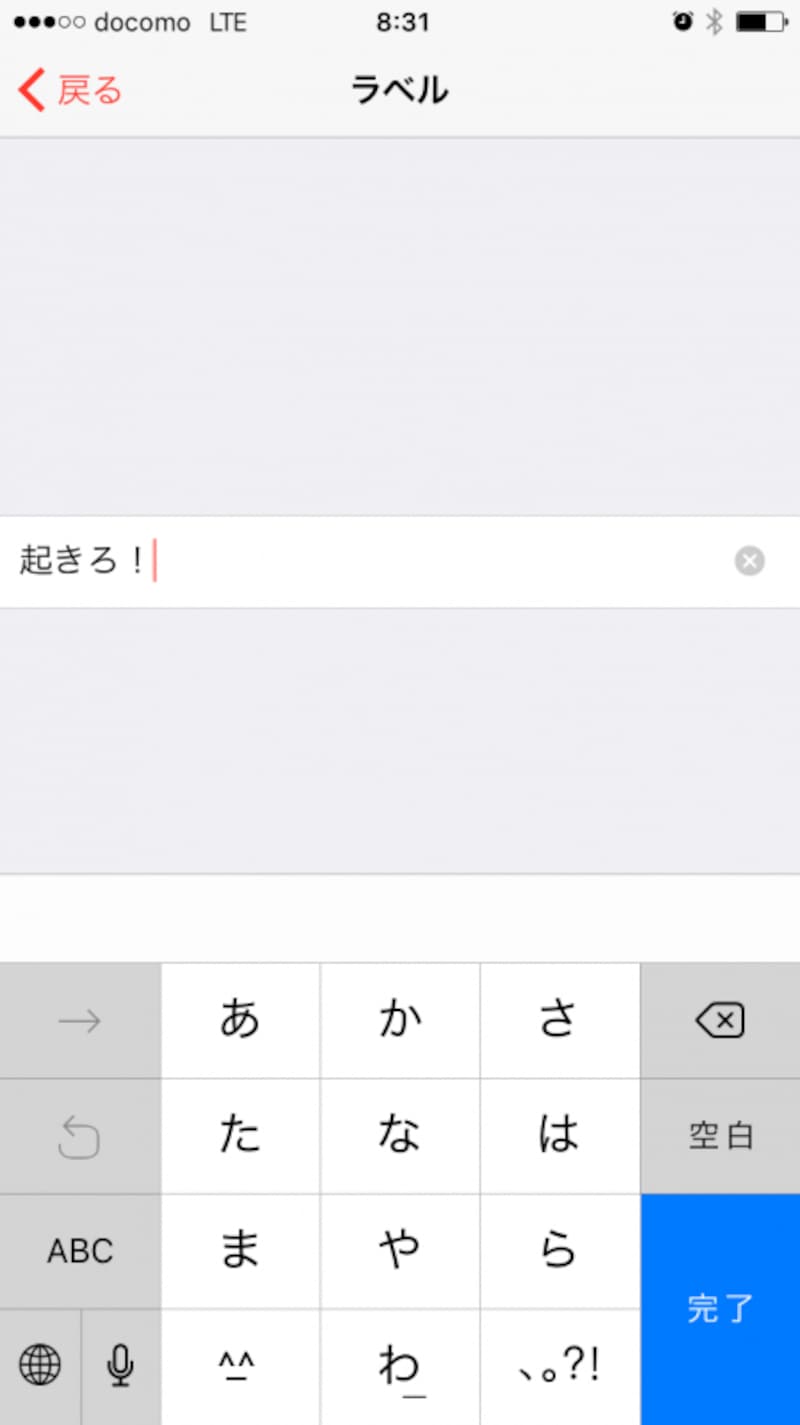
Task: Tap the undo arrow key
Action: 80,1136
